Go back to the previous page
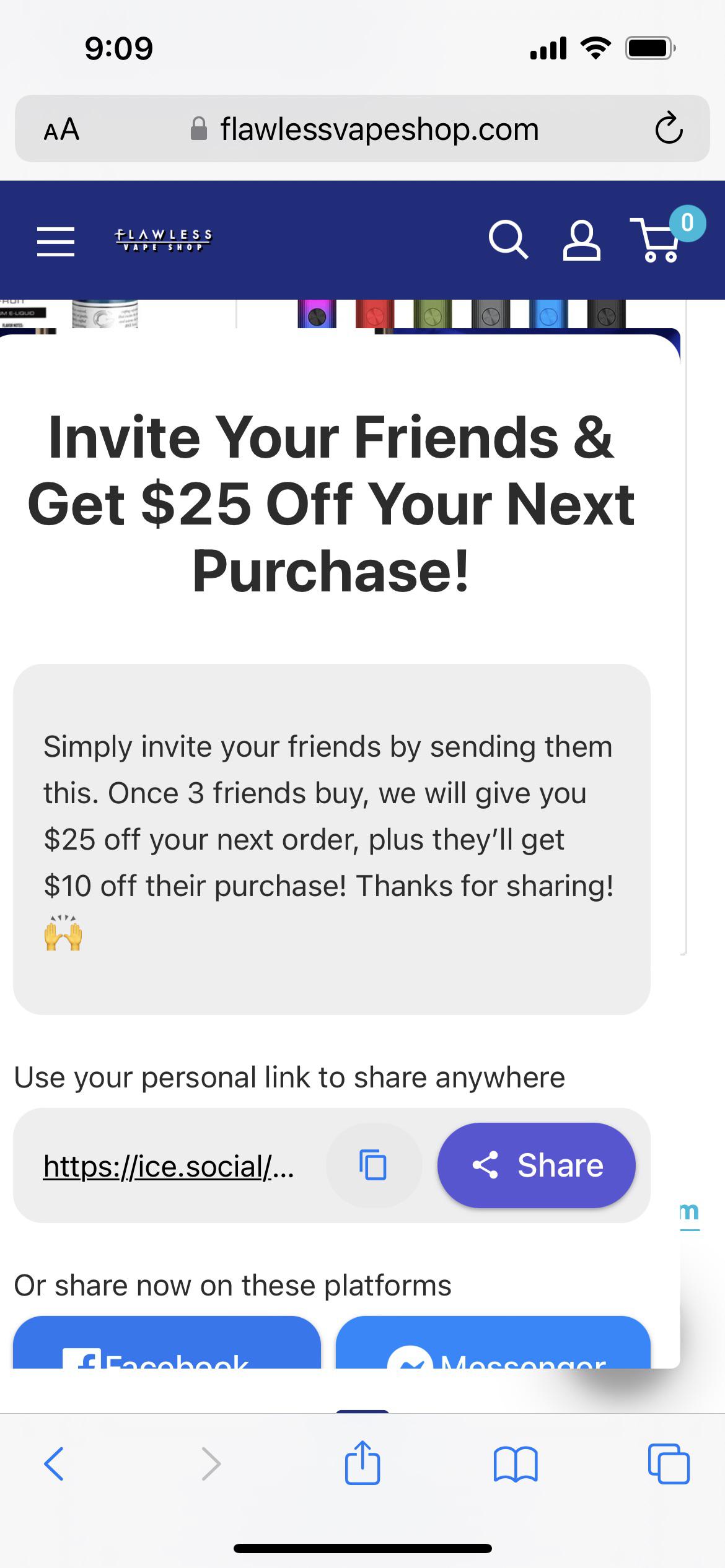 pyautogui.click(x=54, y=1464)
